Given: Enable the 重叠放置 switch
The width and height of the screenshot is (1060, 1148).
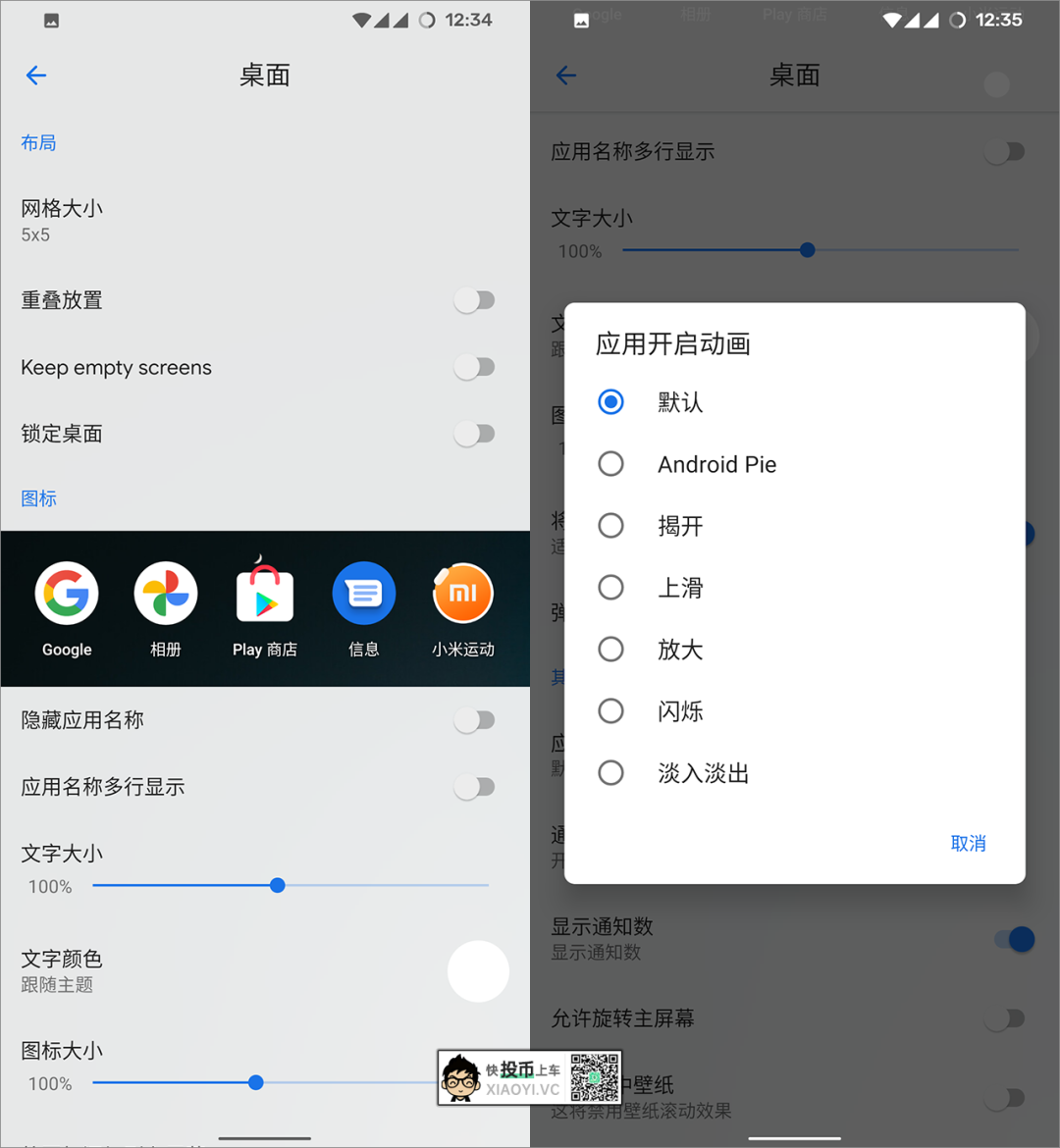Looking at the screenshot, I should click(x=475, y=300).
